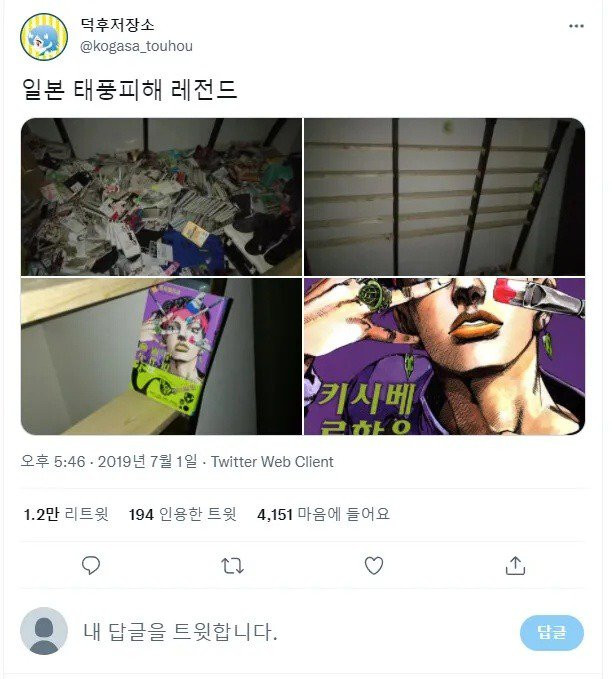This screenshot has width=612, height=679.
Task: View the photo of manga standing on shelf
Action: point(161,356)
